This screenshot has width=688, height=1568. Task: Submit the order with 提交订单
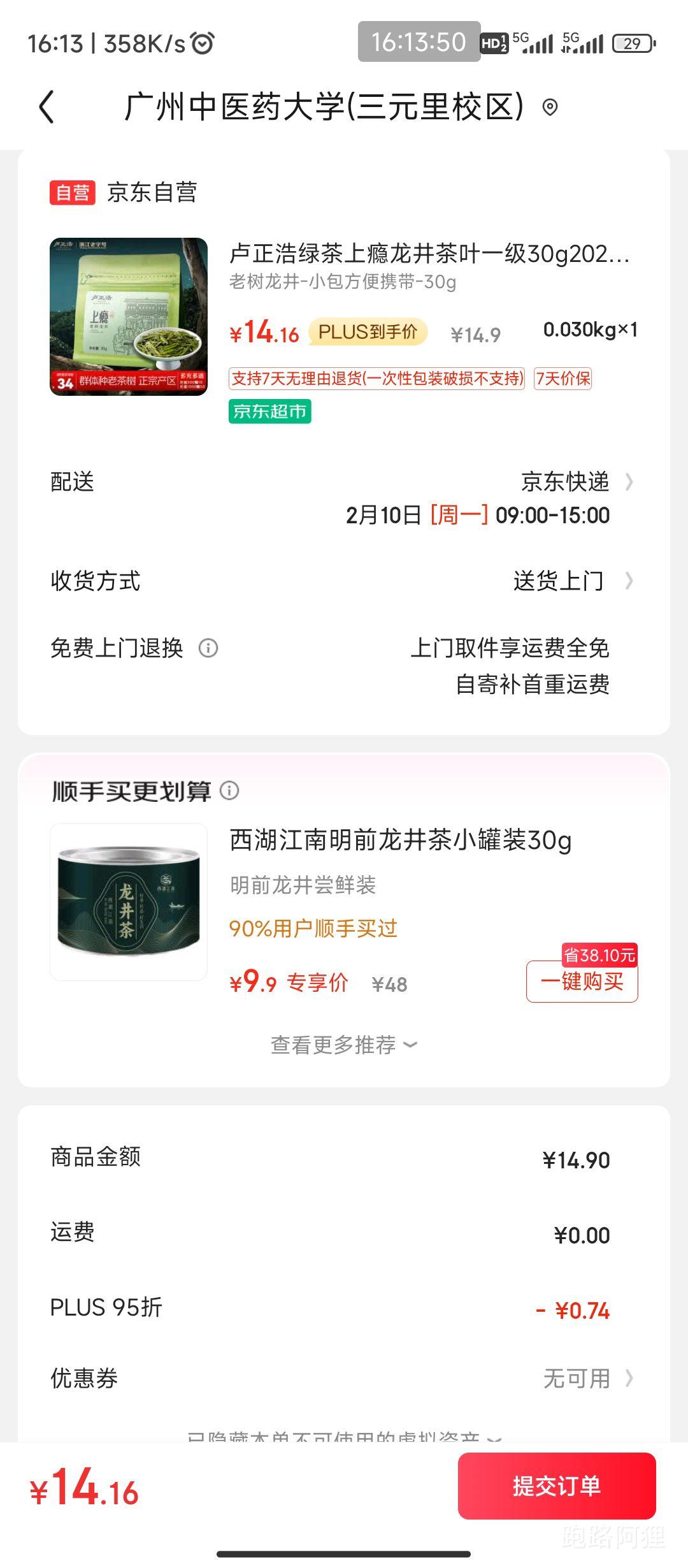tap(557, 1486)
